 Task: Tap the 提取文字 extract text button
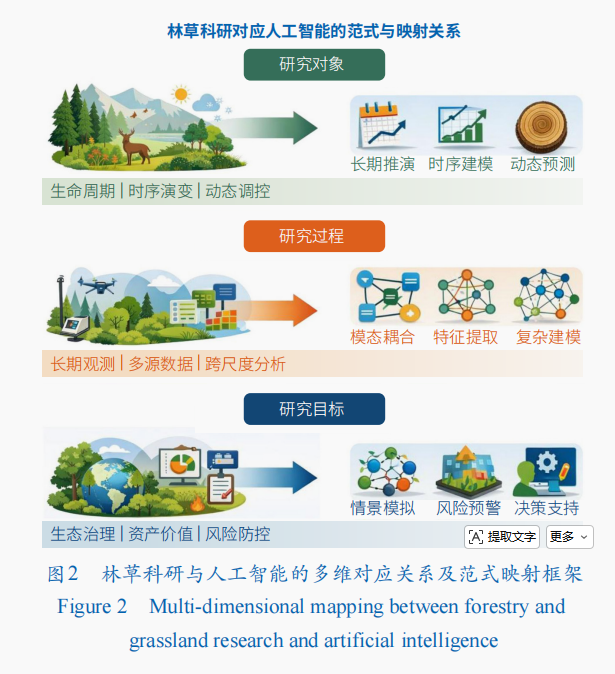coord(502,536)
